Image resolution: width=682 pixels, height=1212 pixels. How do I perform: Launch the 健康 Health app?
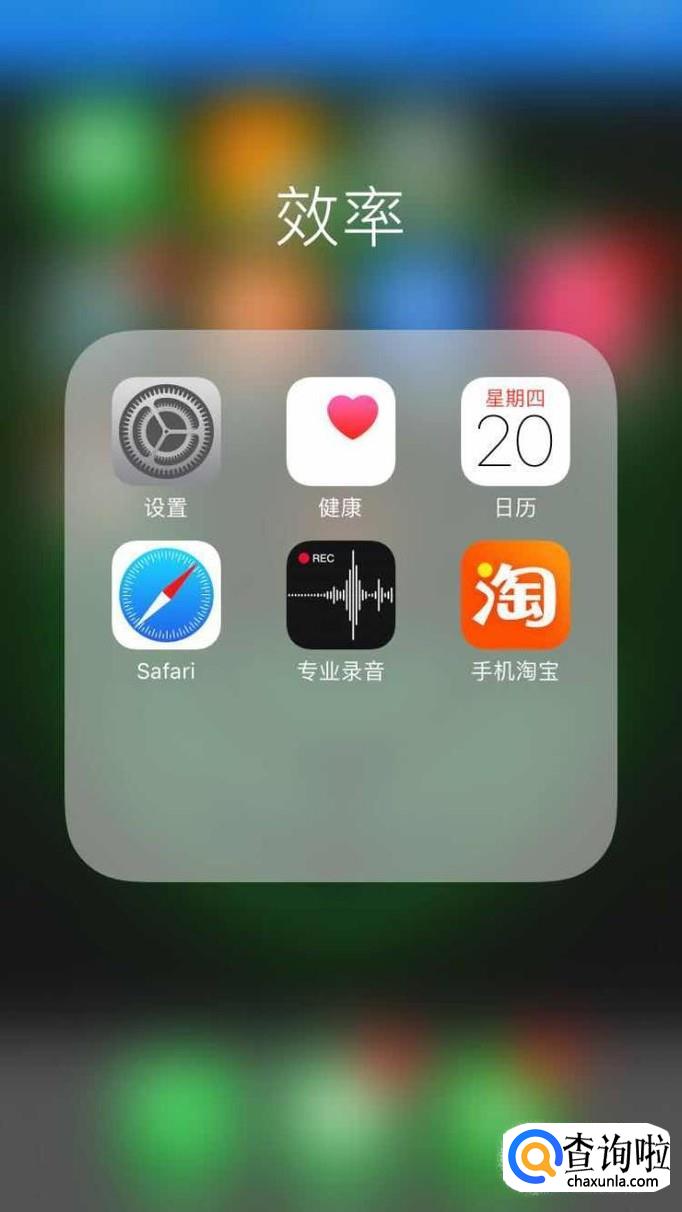pyautogui.click(x=341, y=431)
